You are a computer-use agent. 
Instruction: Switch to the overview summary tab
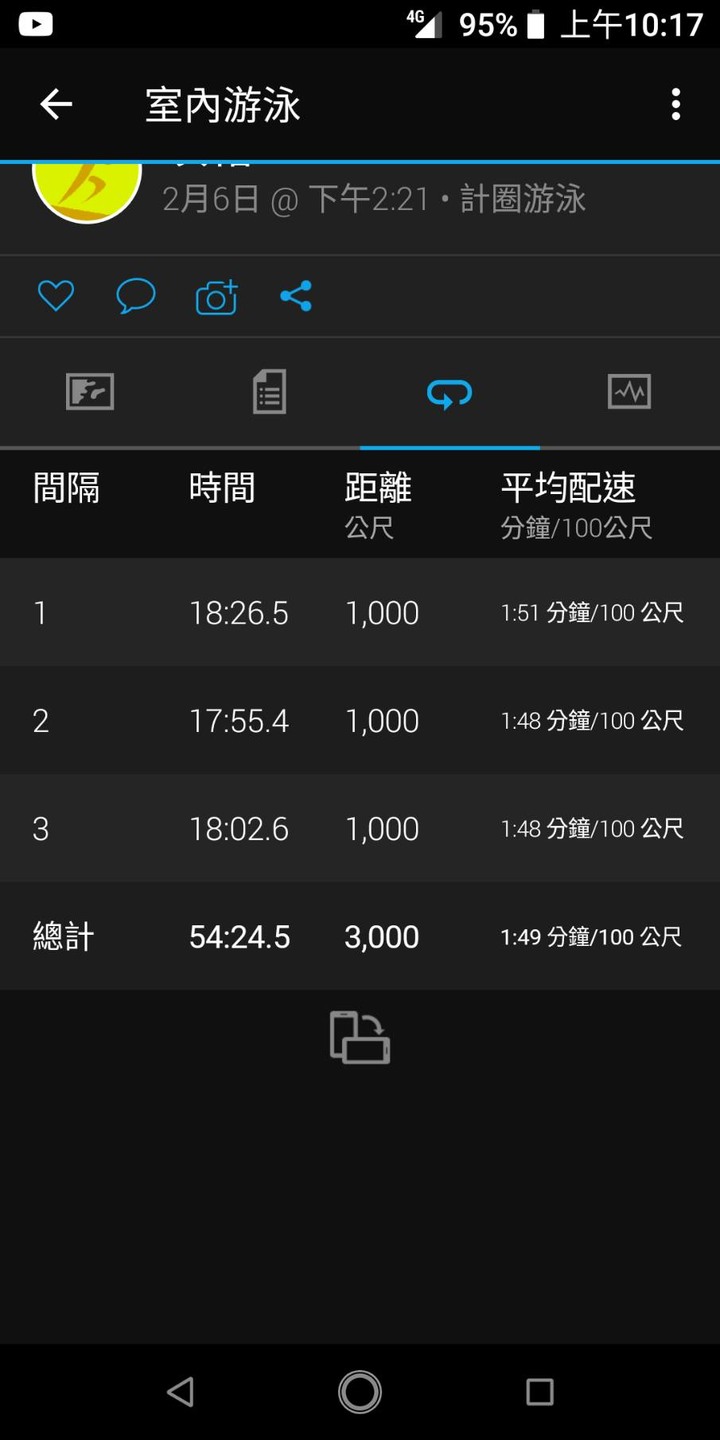click(90, 392)
